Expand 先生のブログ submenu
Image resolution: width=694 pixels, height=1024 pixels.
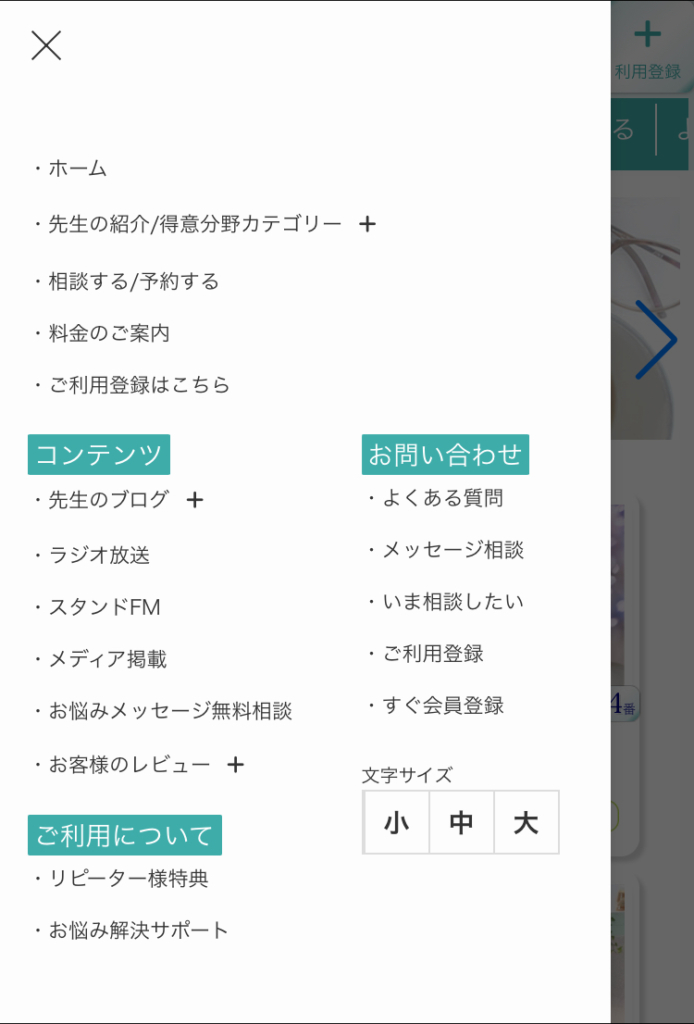pyautogui.click(x=195, y=500)
